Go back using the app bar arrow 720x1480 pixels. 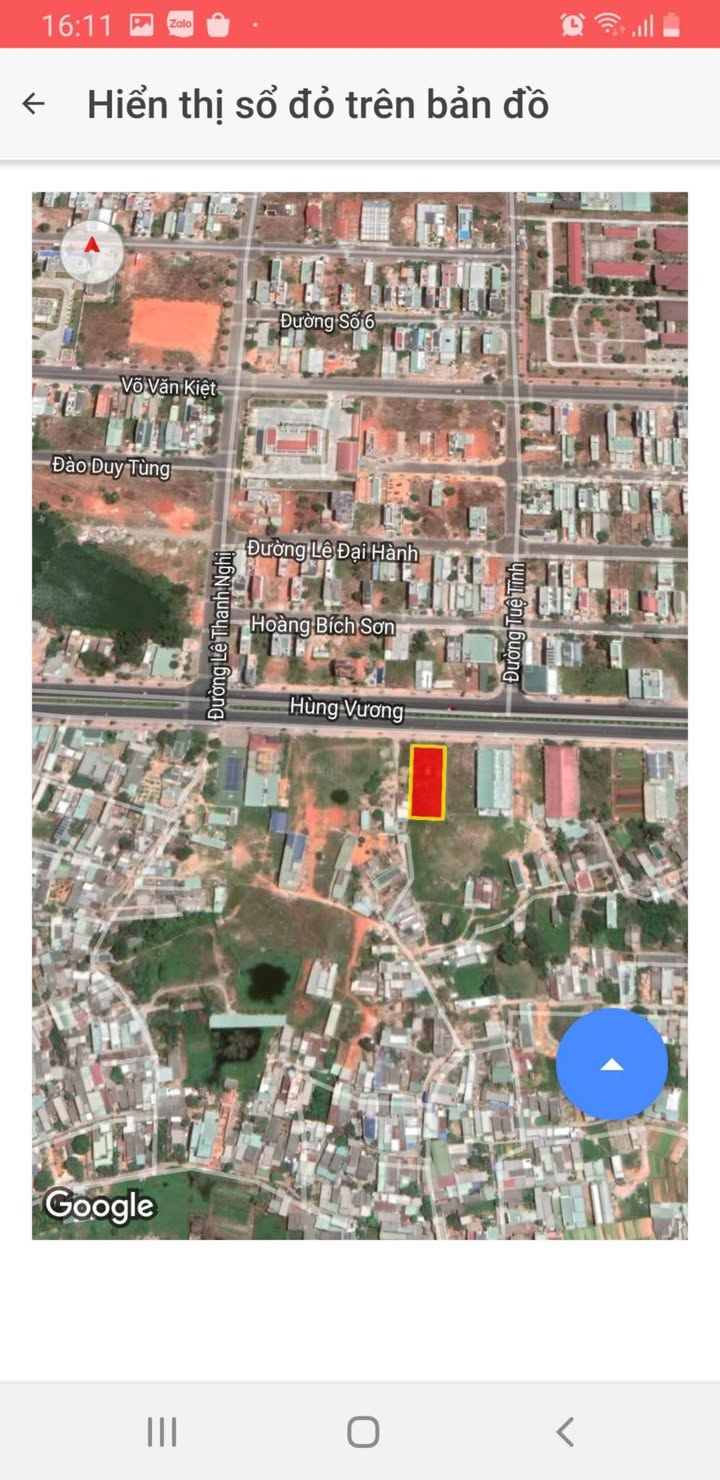34,104
